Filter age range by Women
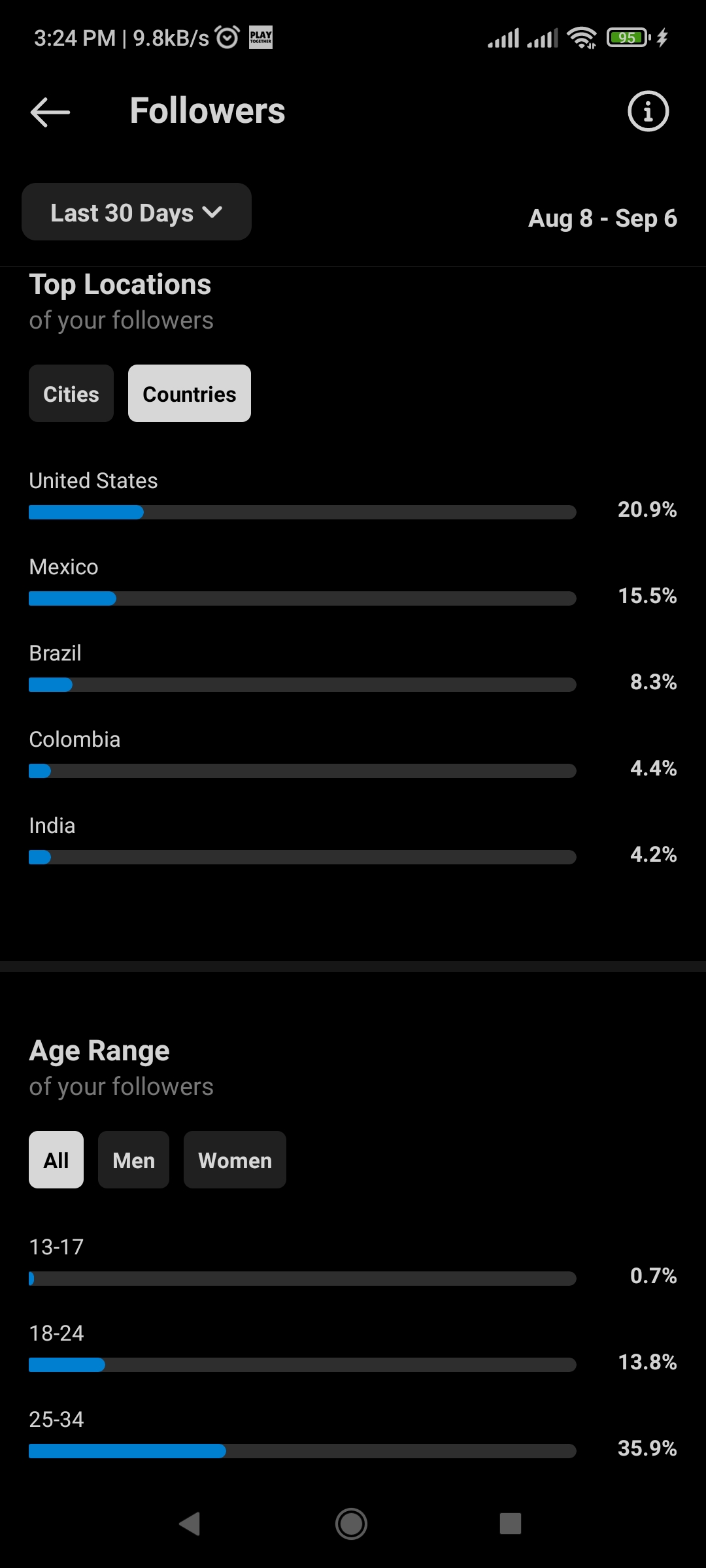The height and width of the screenshot is (1568, 706). point(235,1160)
